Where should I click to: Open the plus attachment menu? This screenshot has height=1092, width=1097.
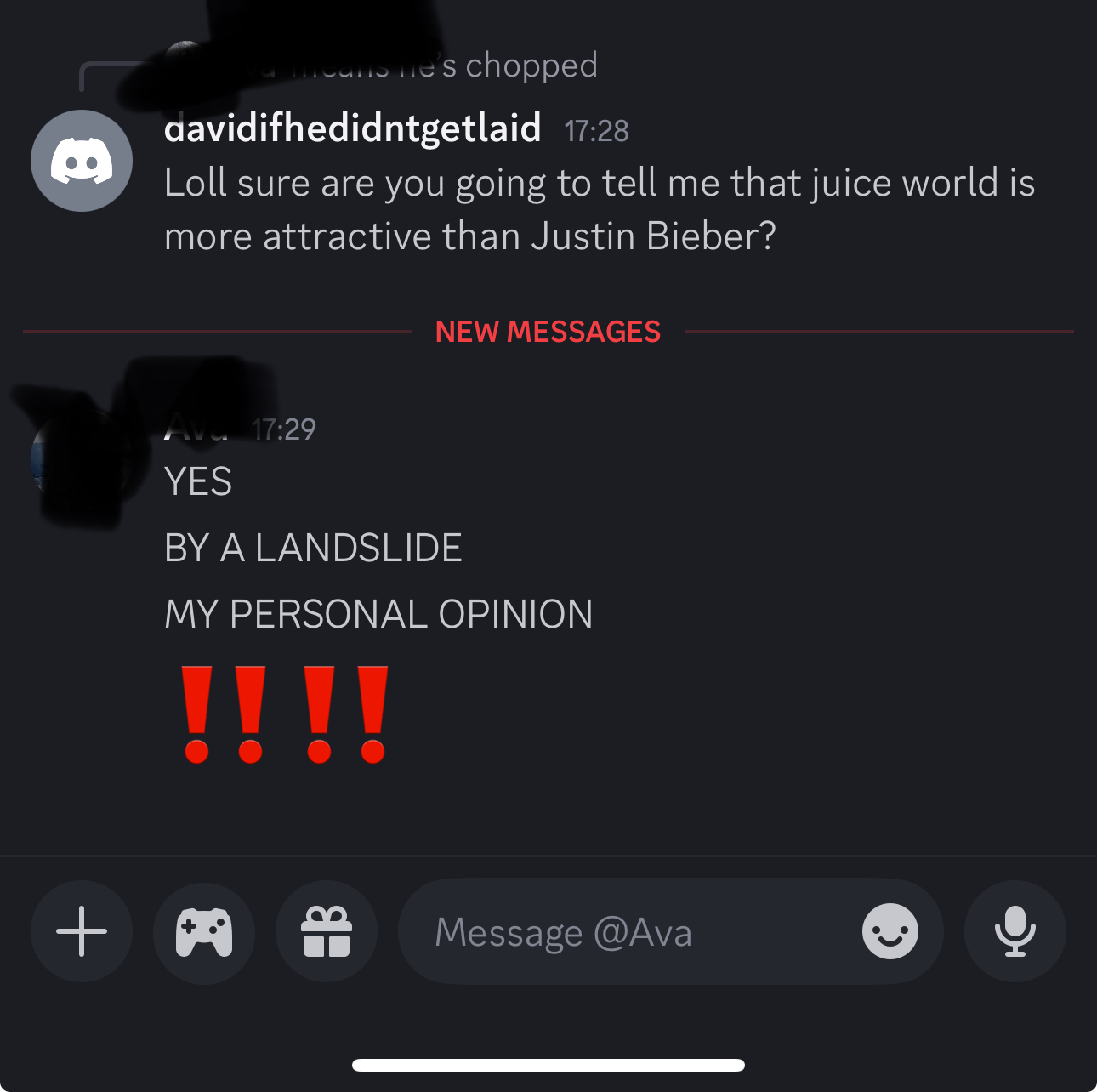(82, 931)
